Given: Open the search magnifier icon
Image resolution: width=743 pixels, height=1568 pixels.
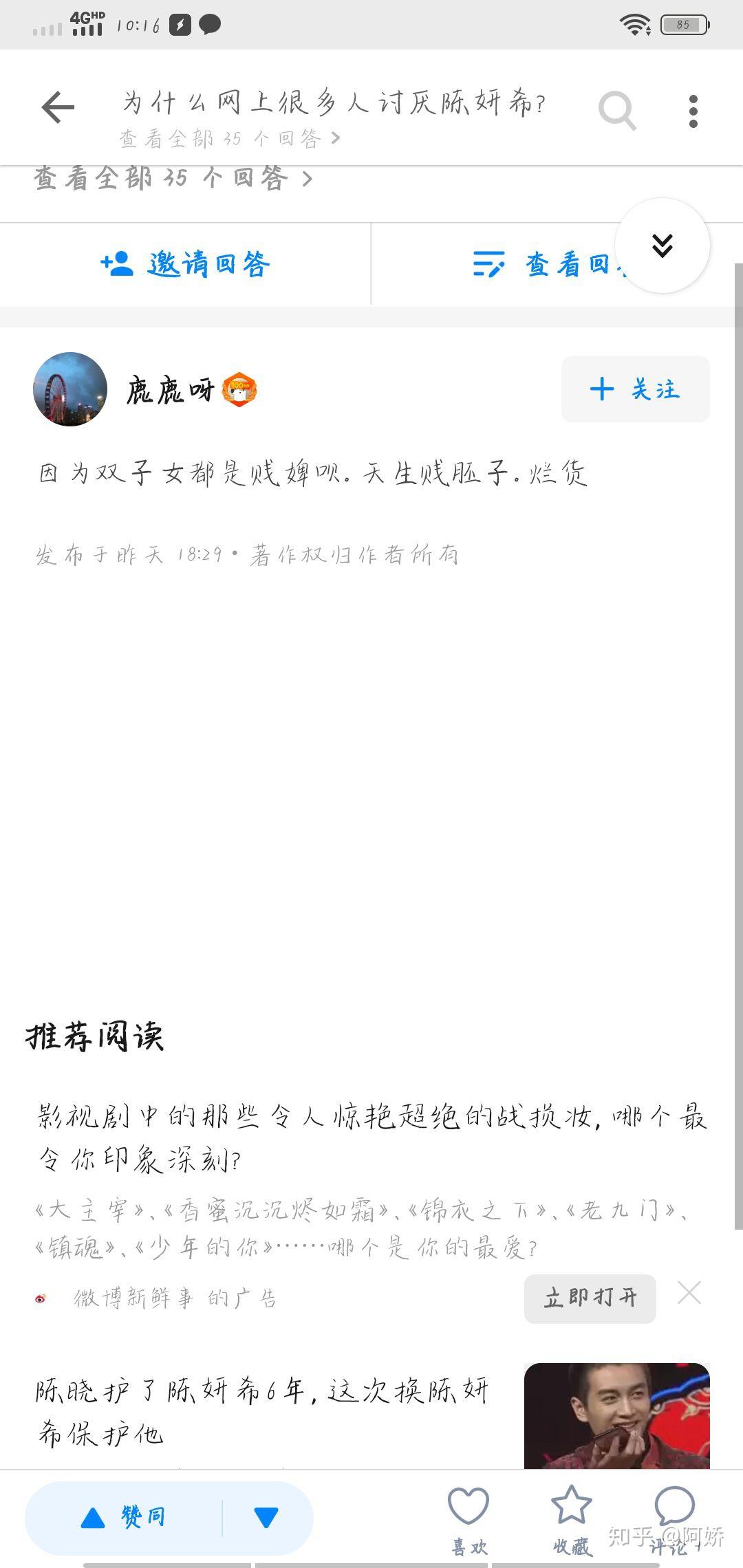Looking at the screenshot, I should pos(617,110).
